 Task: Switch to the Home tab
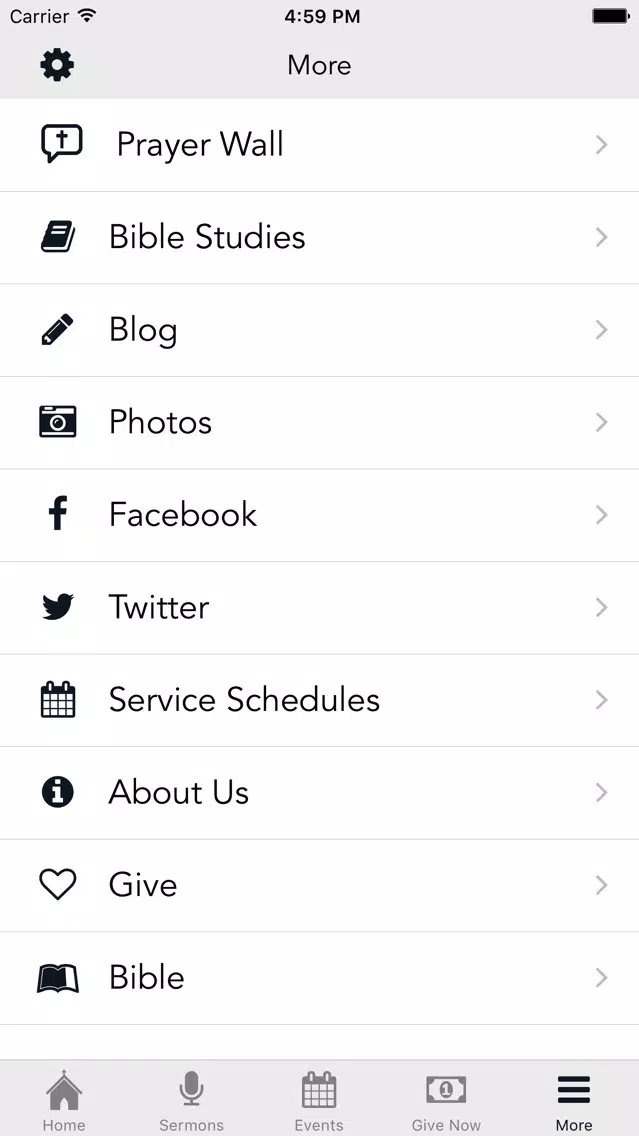click(x=64, y=1100)
